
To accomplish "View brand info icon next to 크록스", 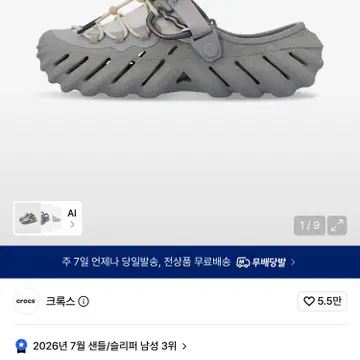I will point(83,302).
